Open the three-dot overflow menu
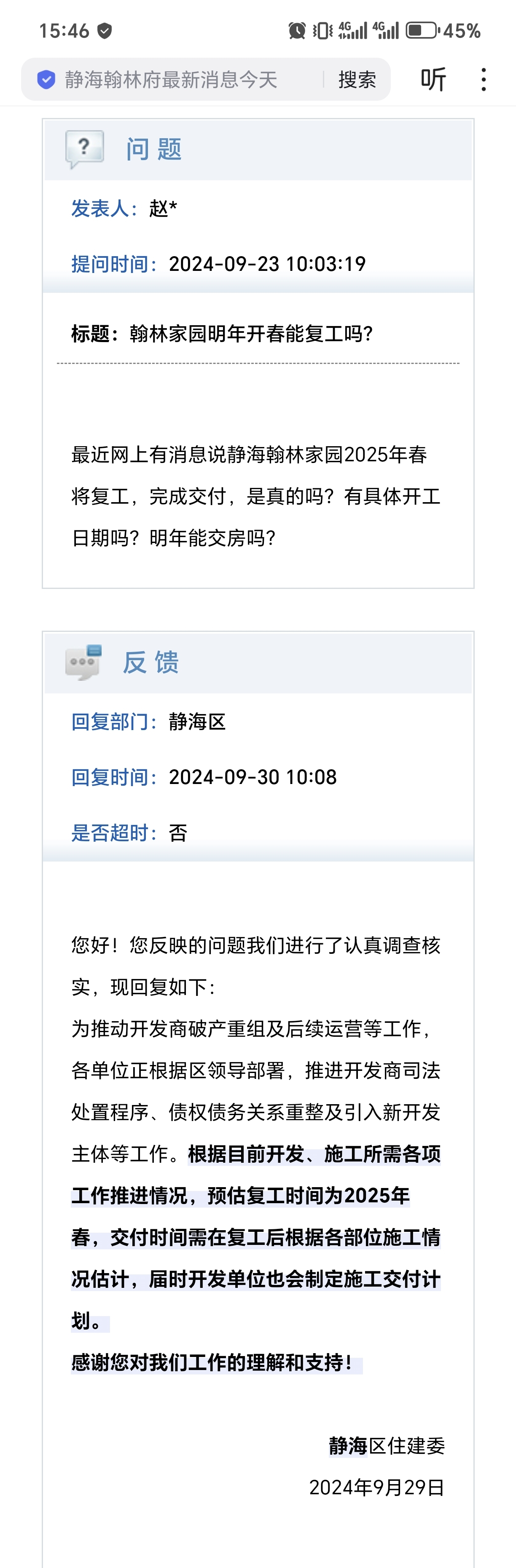Viewport: 516px width, 1568px height. 484,80
